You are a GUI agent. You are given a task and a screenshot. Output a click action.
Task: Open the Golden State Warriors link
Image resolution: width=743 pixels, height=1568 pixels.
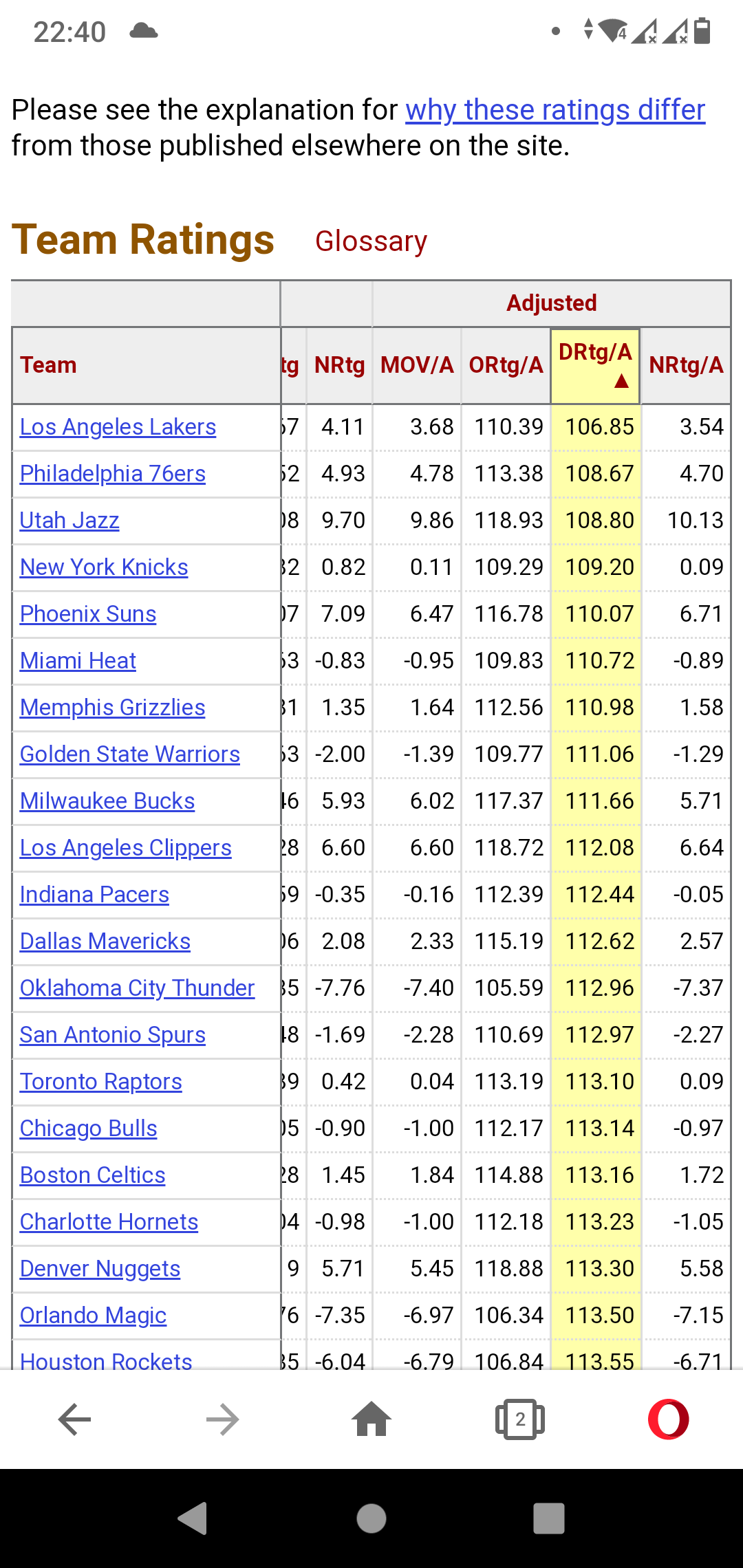pyautogui.click(x=130, y=754)
